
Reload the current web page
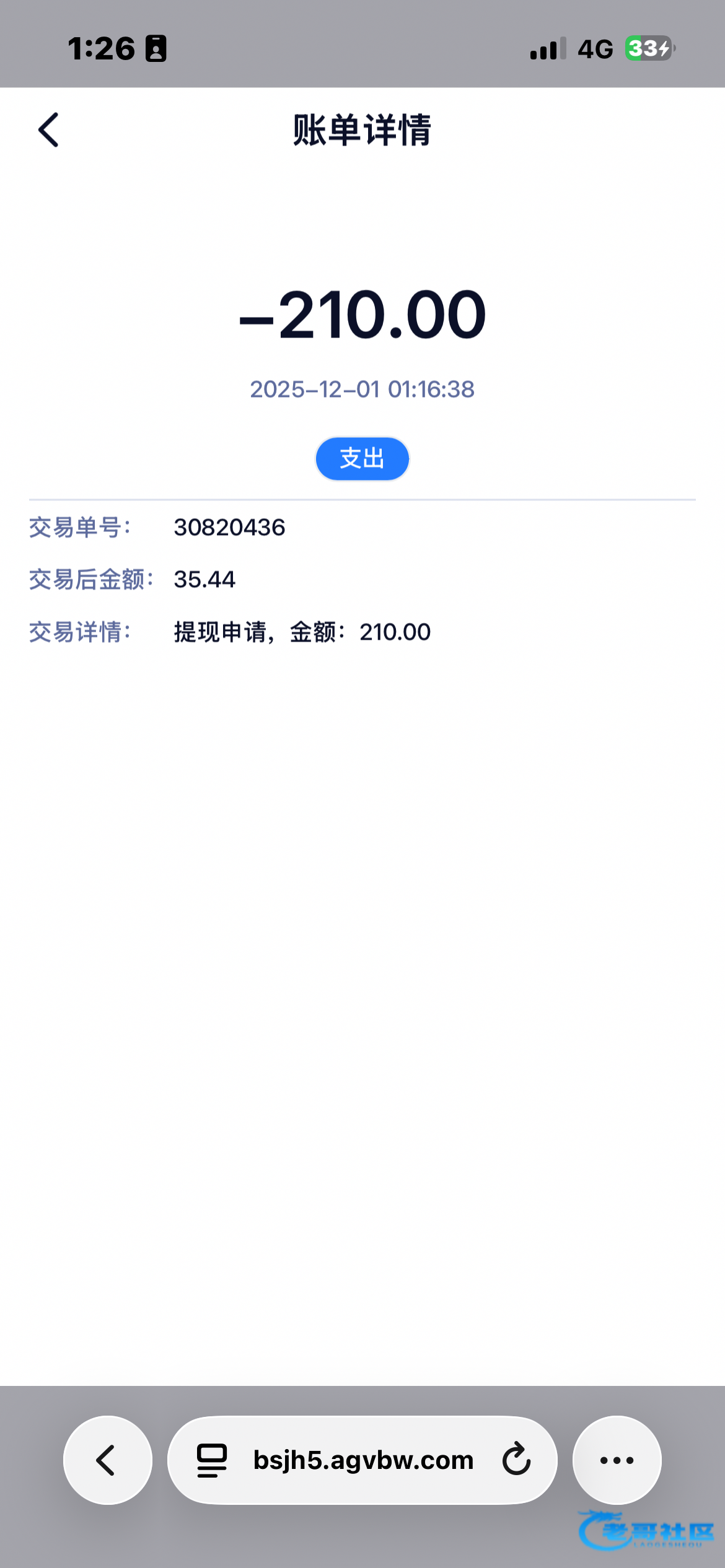click(516, 1460)
